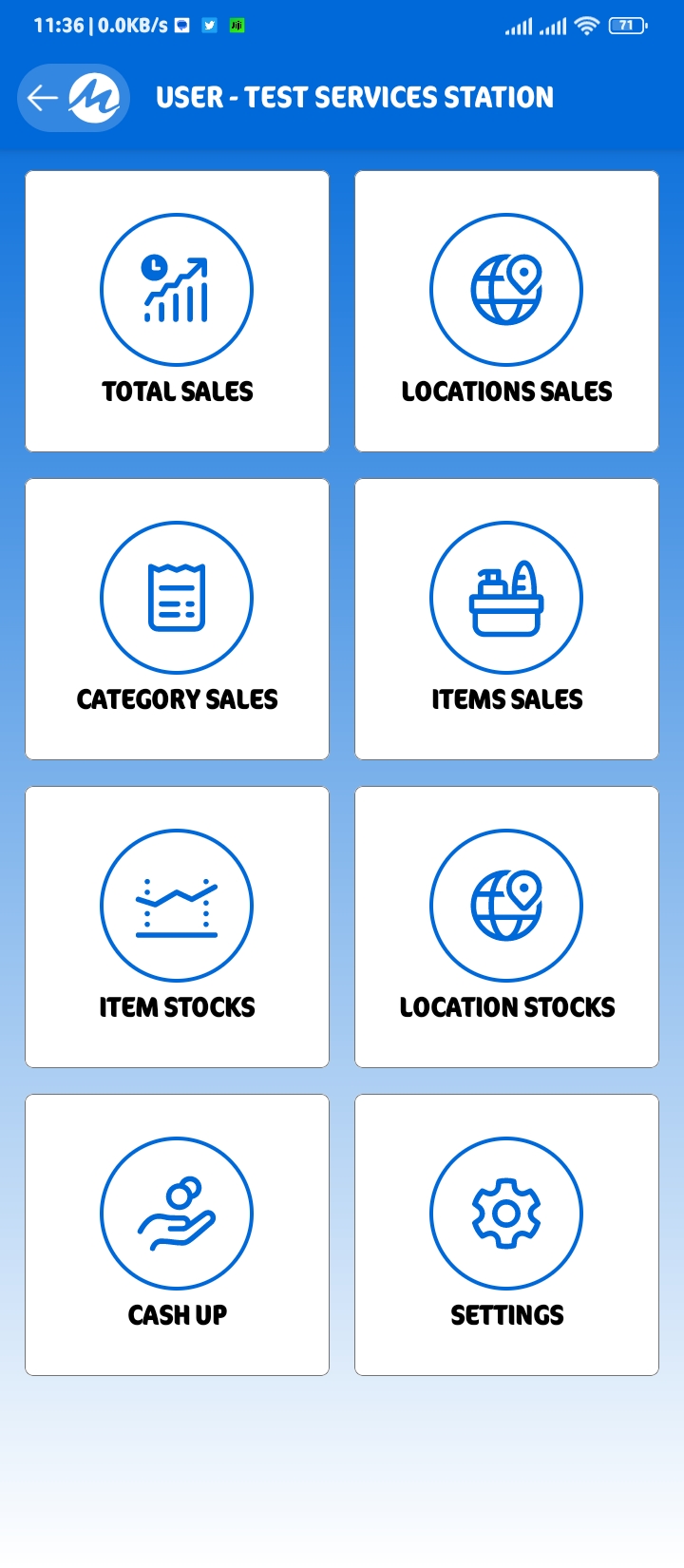The height and width of the screenshot is (1568, 684).
Task: Open the Total Sales report
Action: coord(177,311)
